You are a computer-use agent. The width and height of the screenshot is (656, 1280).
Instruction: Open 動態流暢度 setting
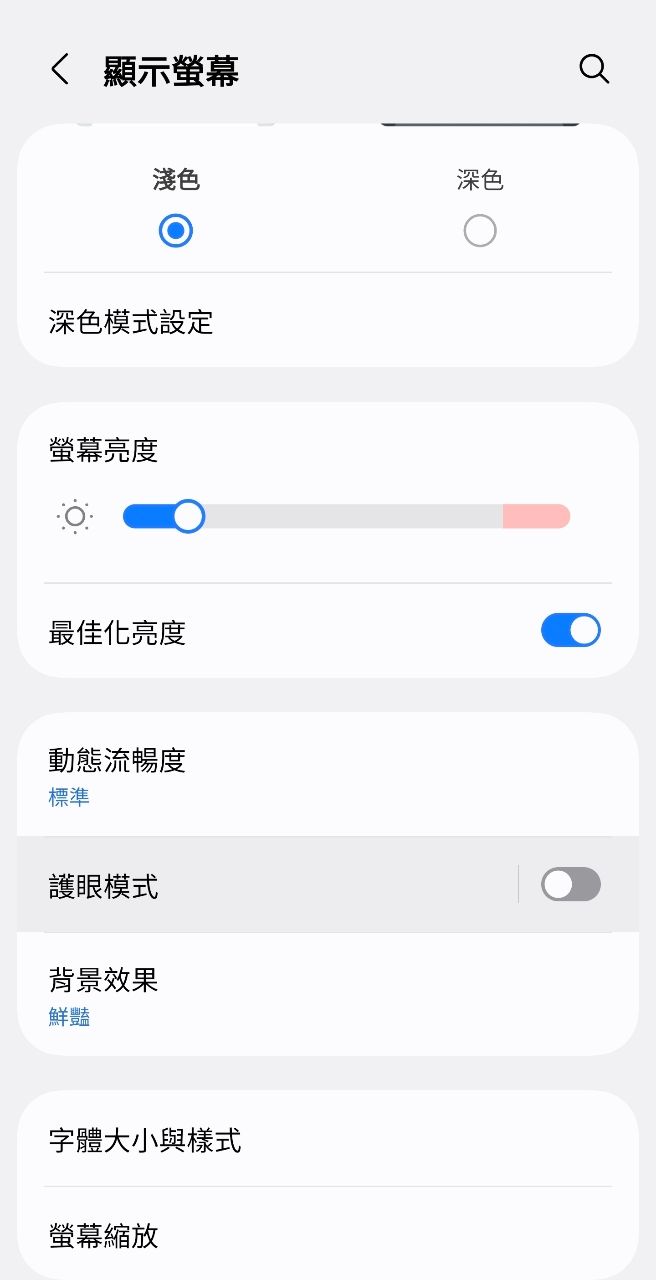point(118,774)
